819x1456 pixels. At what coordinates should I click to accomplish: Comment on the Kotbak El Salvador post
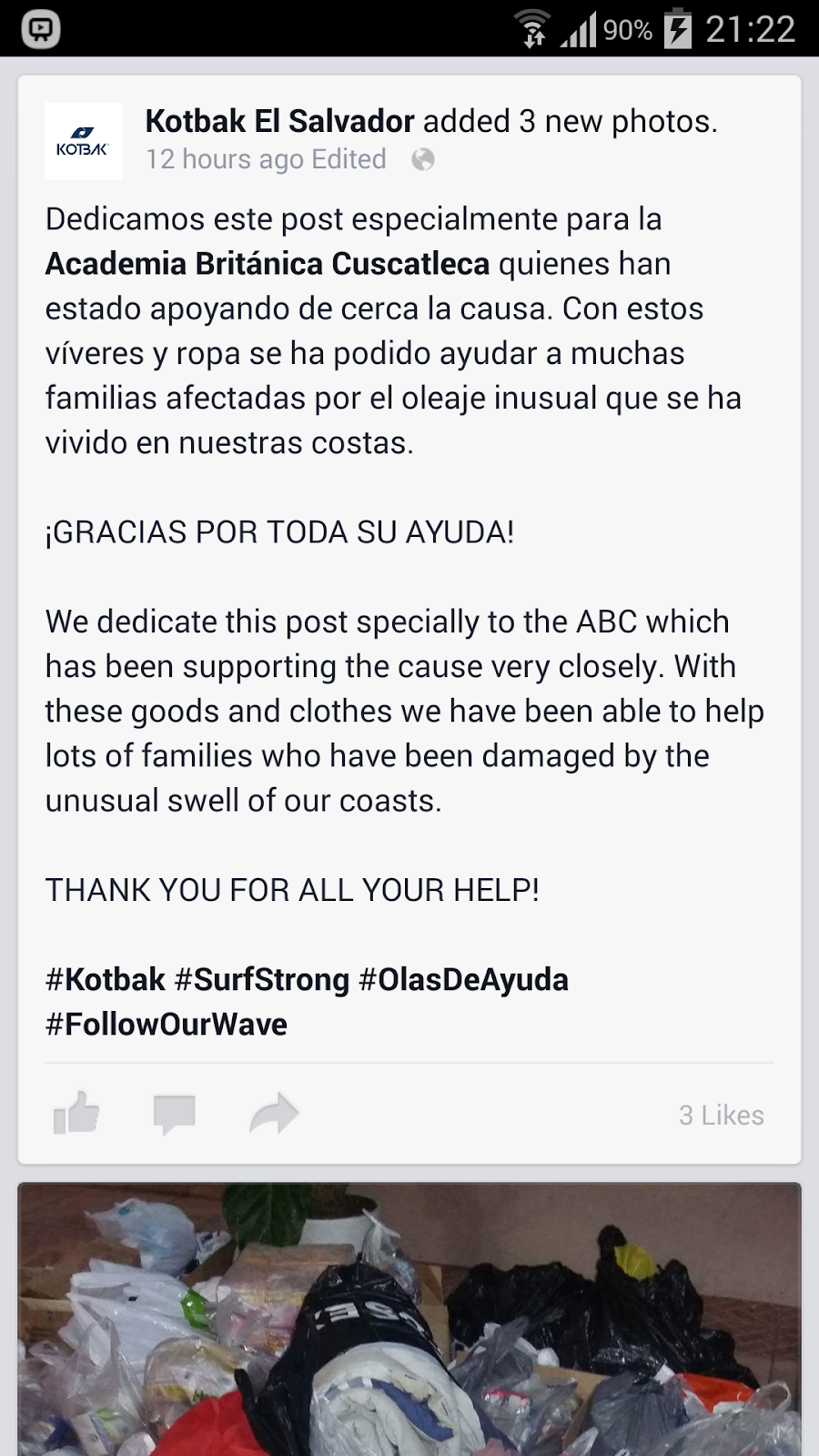point(174,1114)
